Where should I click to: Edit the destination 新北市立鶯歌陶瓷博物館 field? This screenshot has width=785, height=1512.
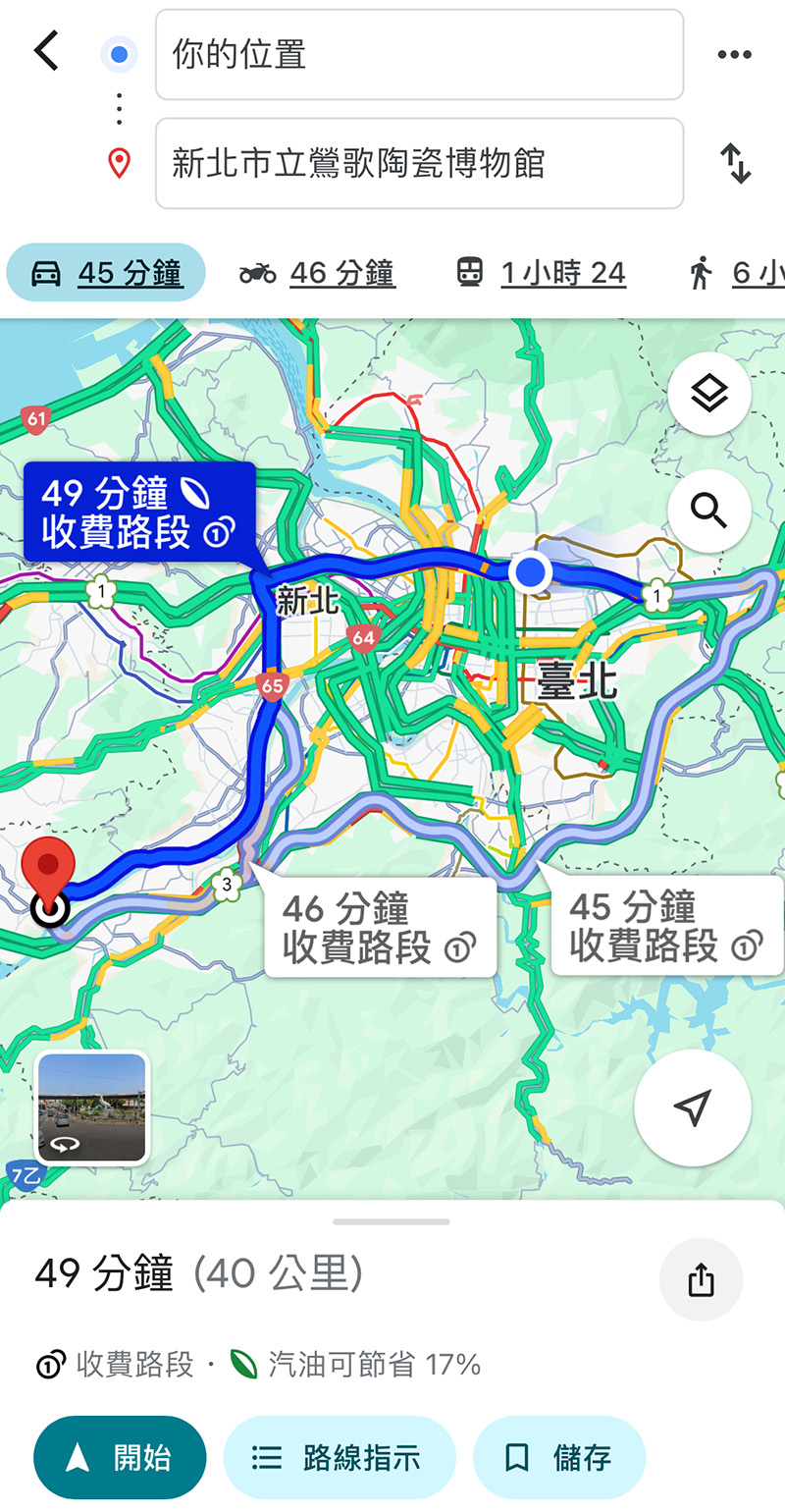click(x=419, y=163)
